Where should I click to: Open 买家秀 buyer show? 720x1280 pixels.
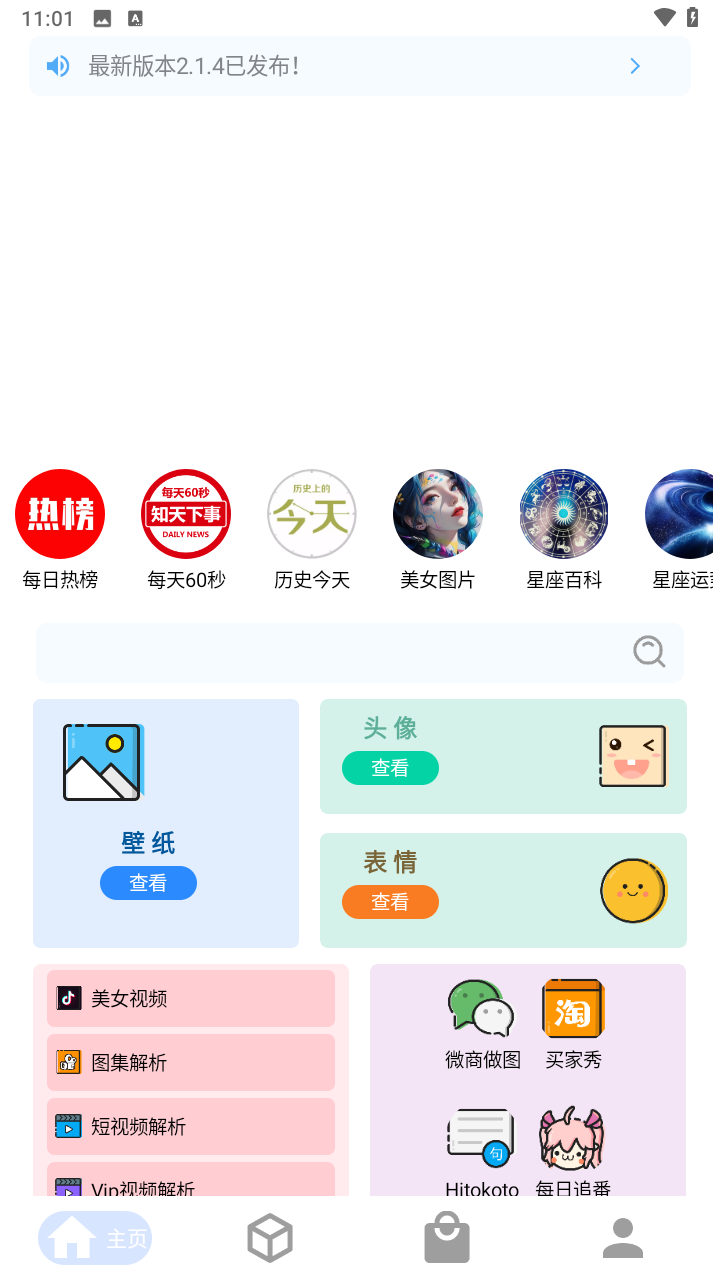pyautogui.click(x=573, y=1024)
